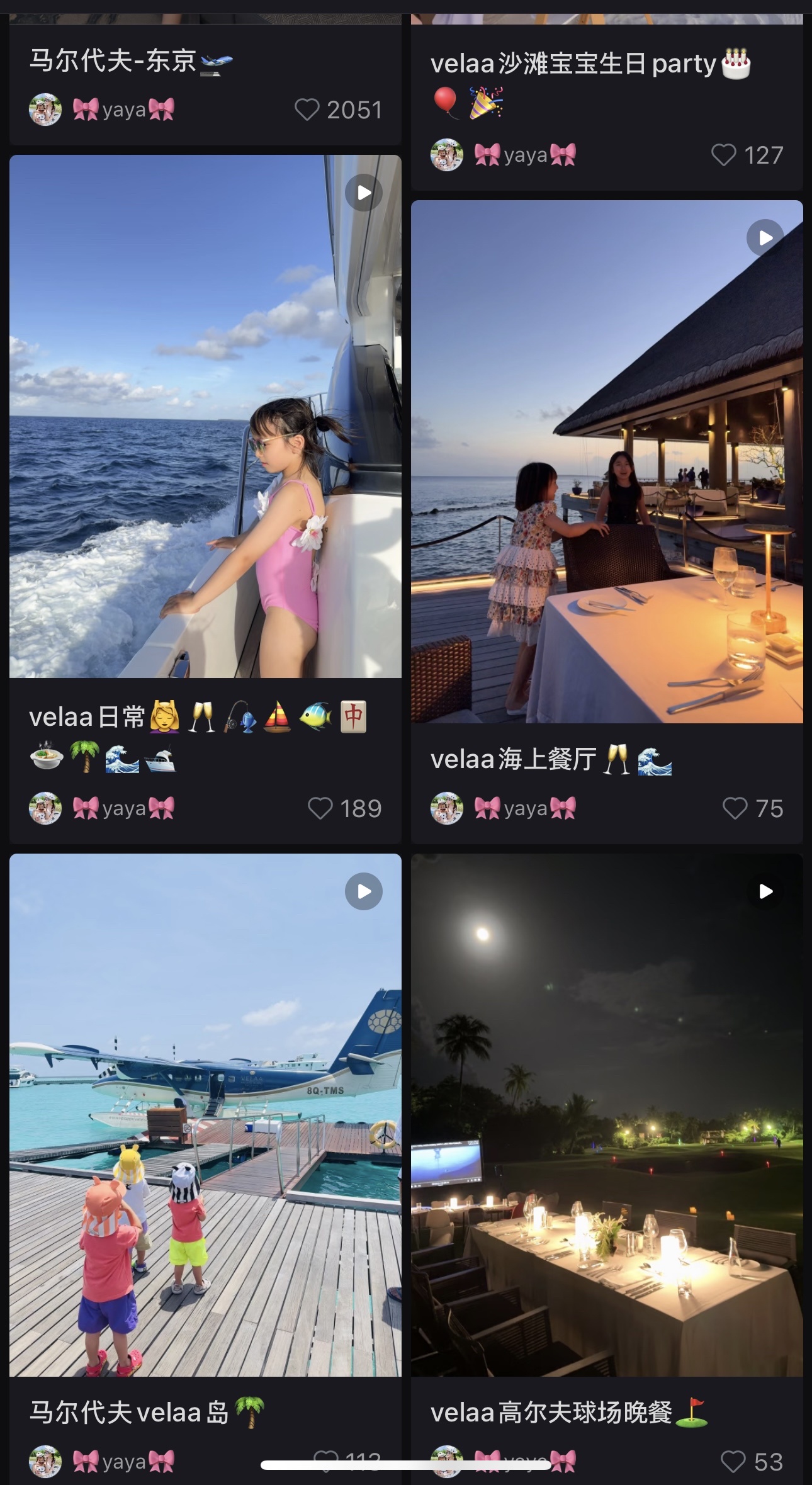Like the velaa海上餐厅 post
Screen dimensions: 812x1485
[x=735, y=808]
